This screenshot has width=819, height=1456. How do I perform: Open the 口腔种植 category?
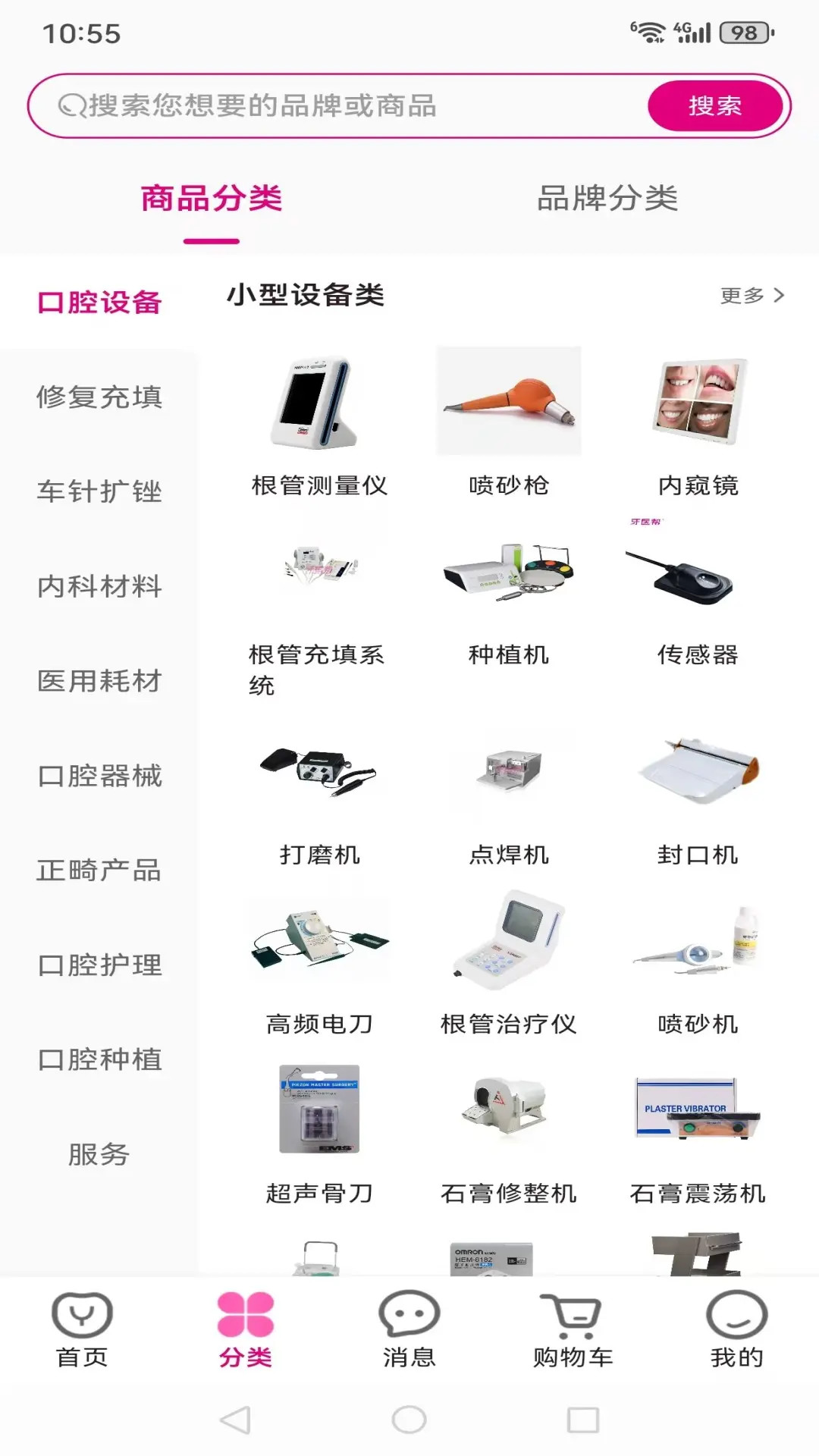pos(99,1059)
